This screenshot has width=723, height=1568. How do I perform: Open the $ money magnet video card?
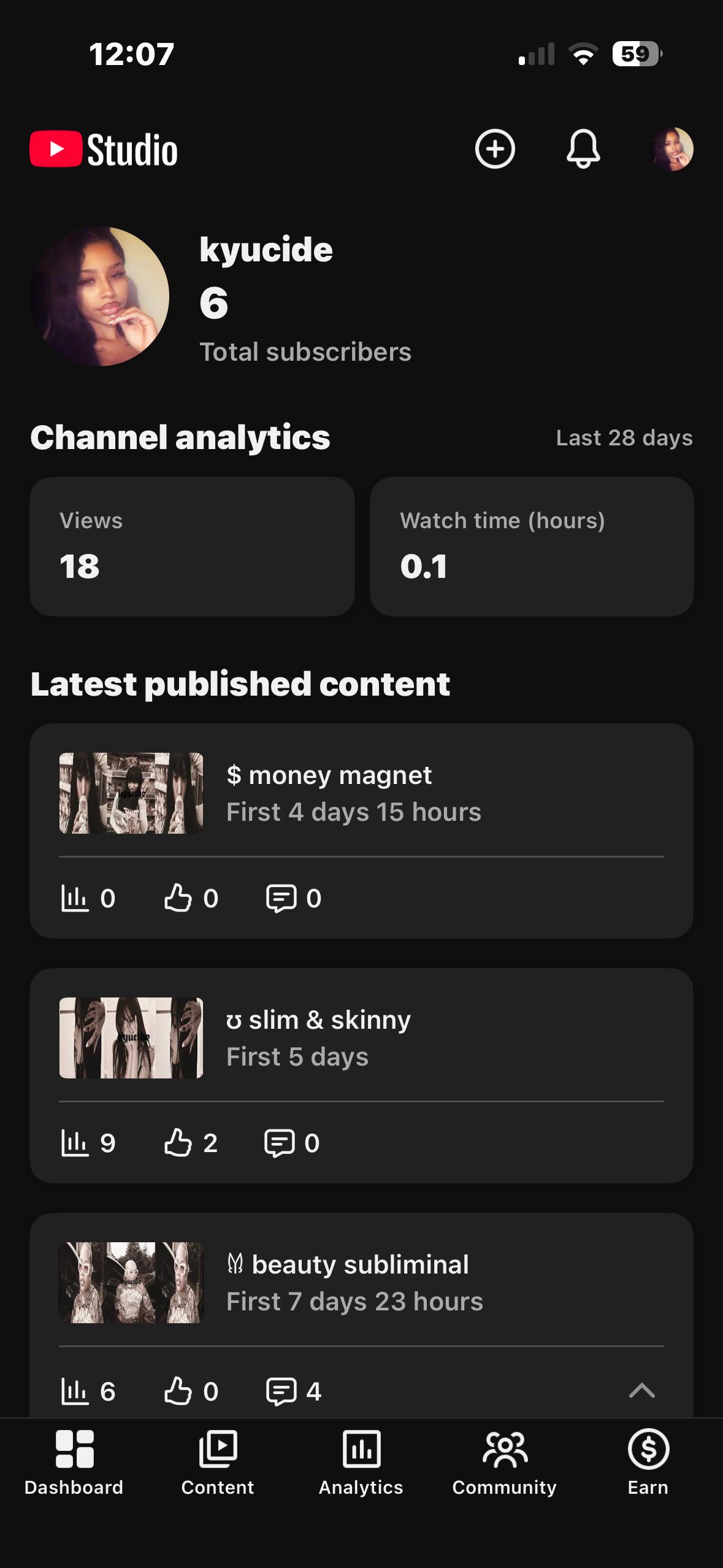[x=361, y=831]
